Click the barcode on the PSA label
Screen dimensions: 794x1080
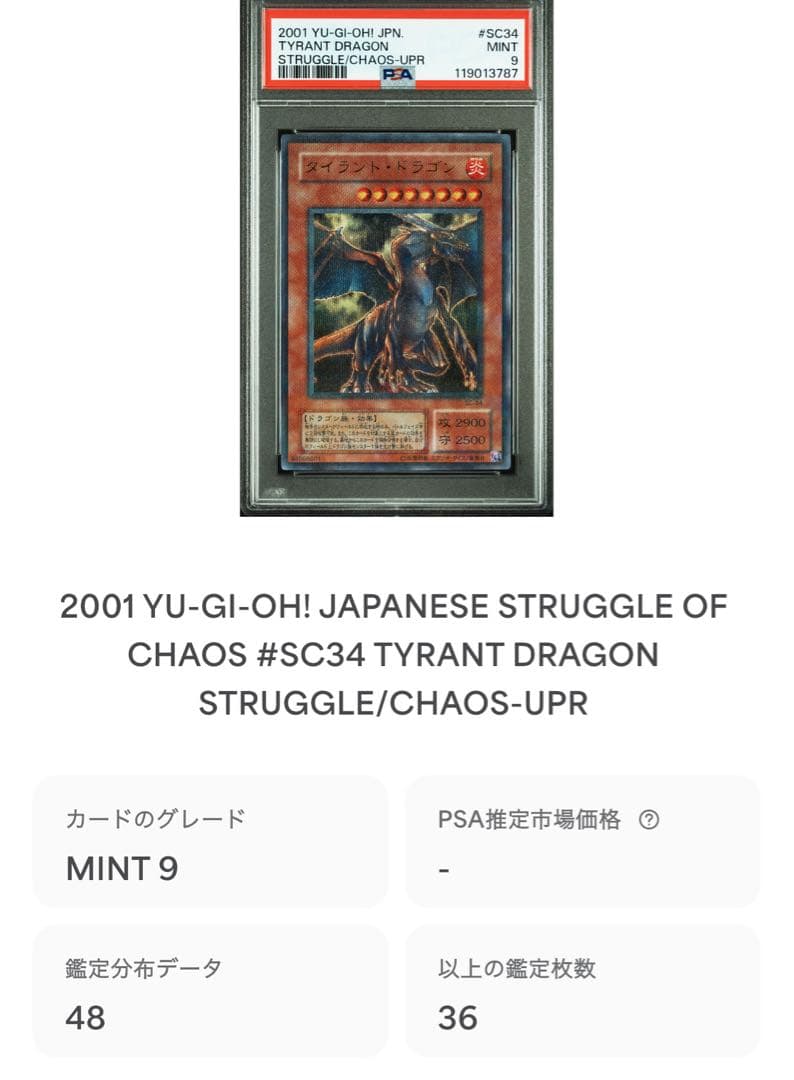pos(314,72)
